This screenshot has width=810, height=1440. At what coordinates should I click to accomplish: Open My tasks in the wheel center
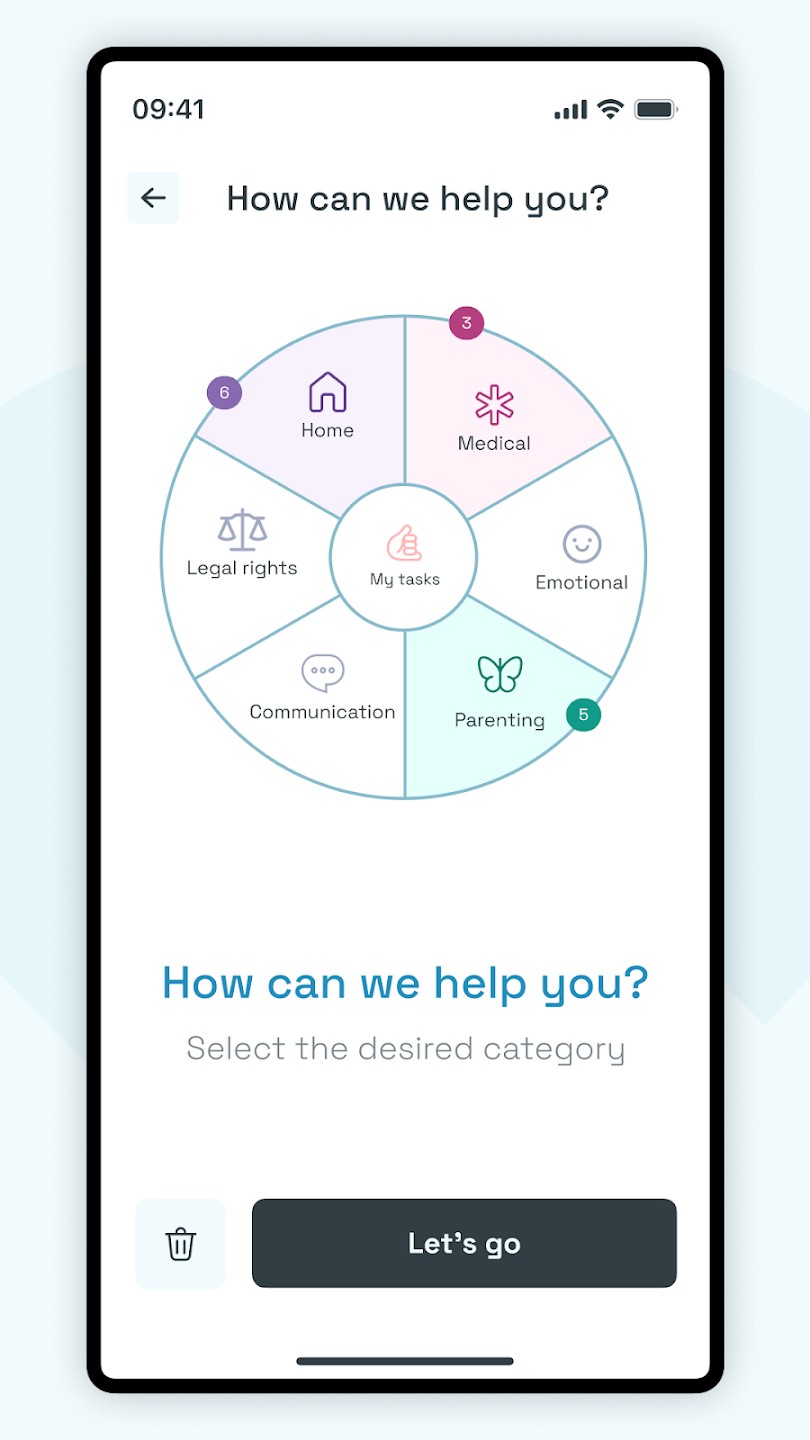404,557
